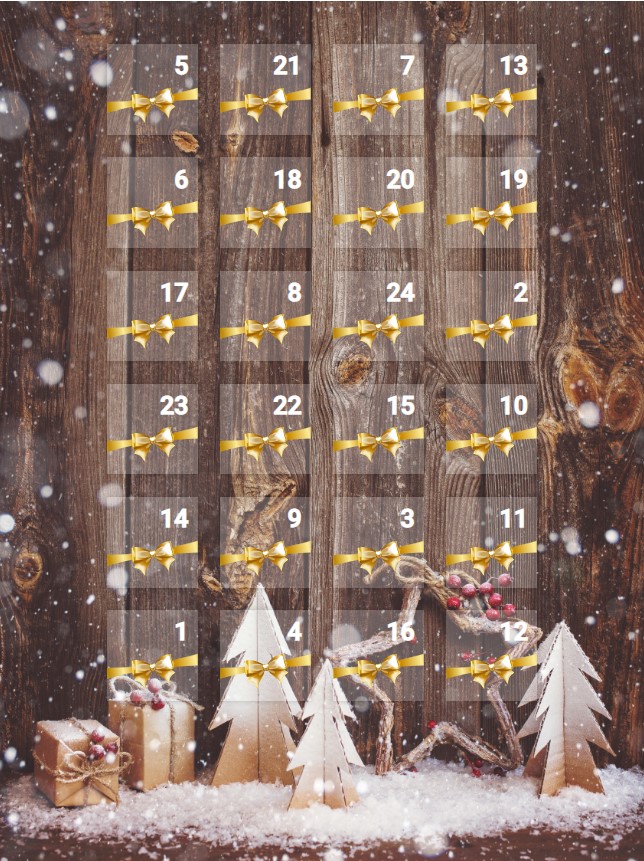Tap the door labeled 7

click(378, 90)
